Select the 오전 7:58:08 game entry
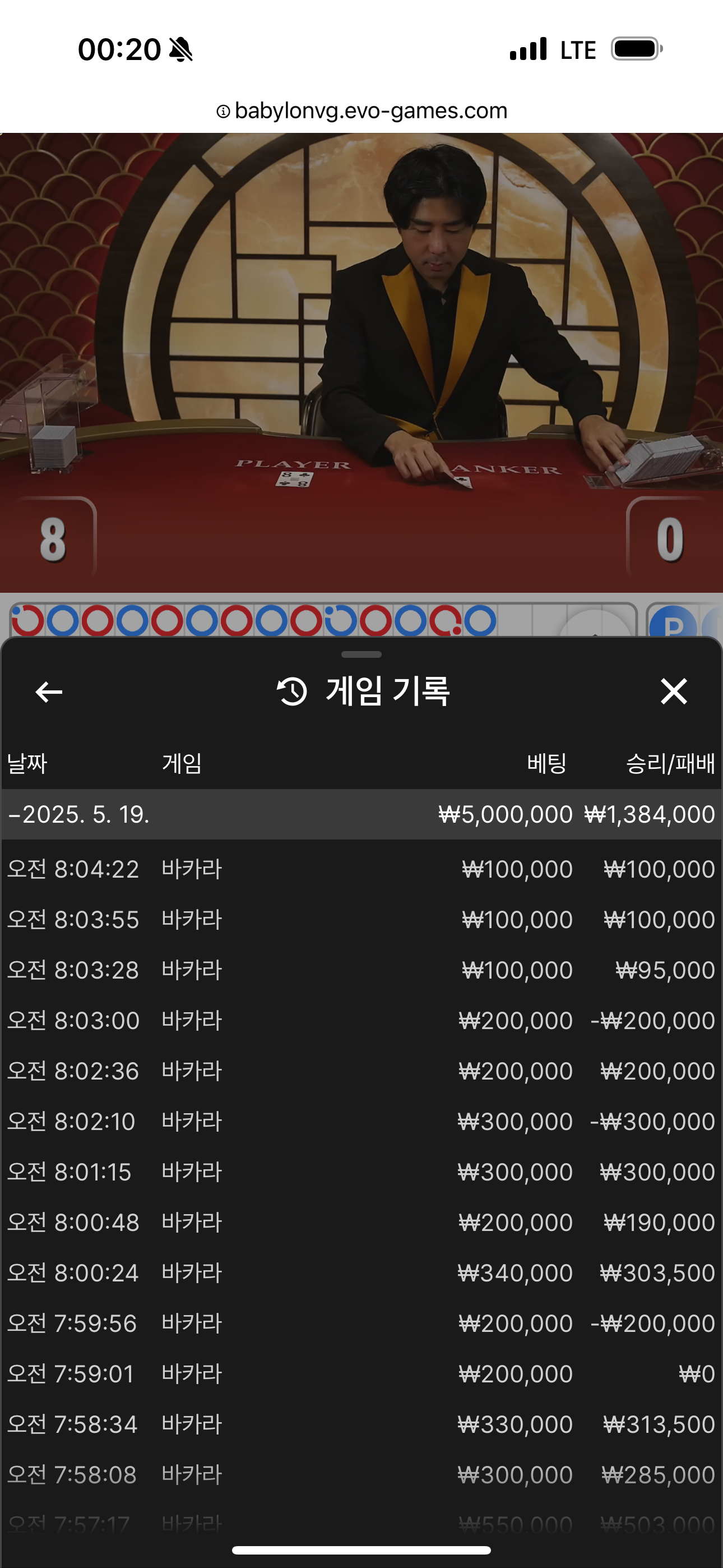This screenshot has height=1568, width=723. [361, 1475]
